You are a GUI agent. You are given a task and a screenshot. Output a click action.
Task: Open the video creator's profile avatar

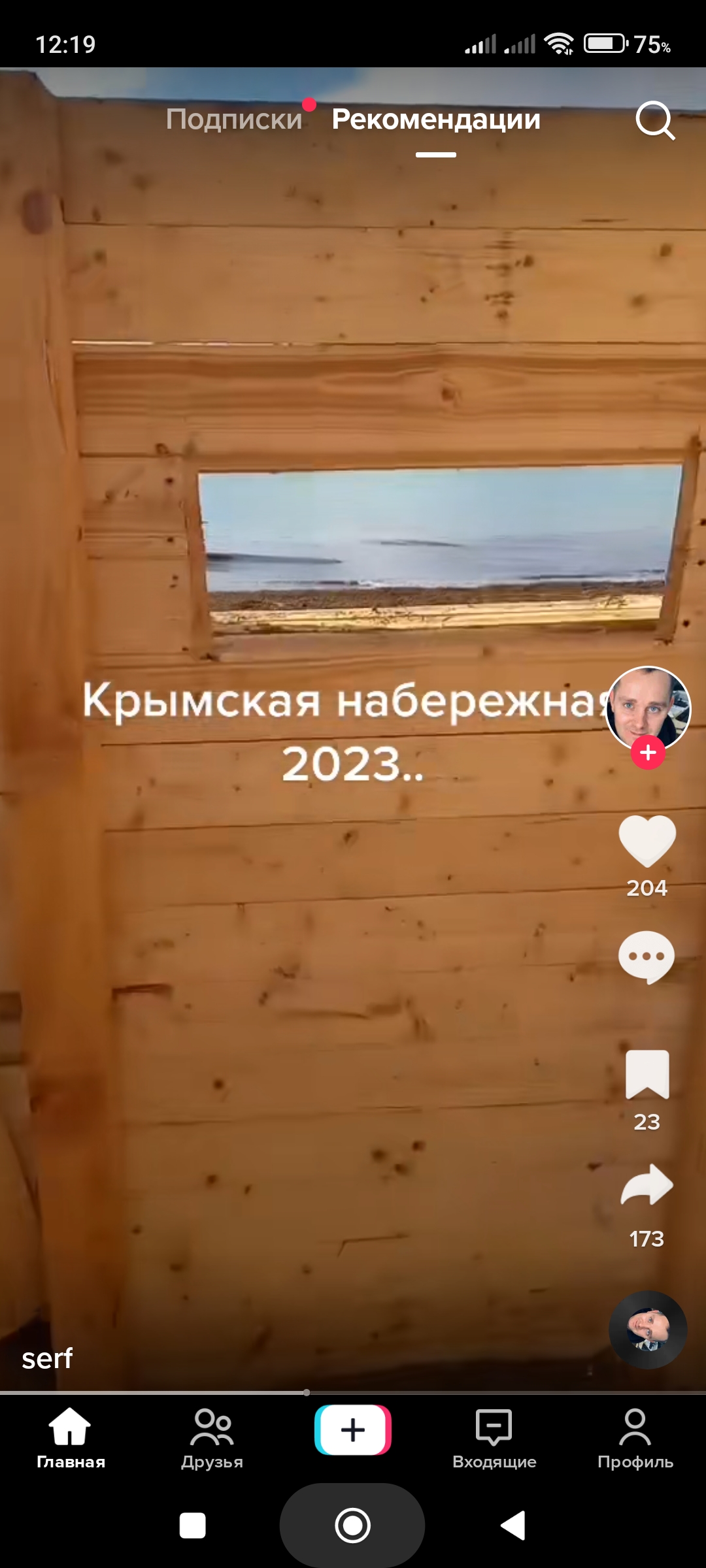coord(647,708)
